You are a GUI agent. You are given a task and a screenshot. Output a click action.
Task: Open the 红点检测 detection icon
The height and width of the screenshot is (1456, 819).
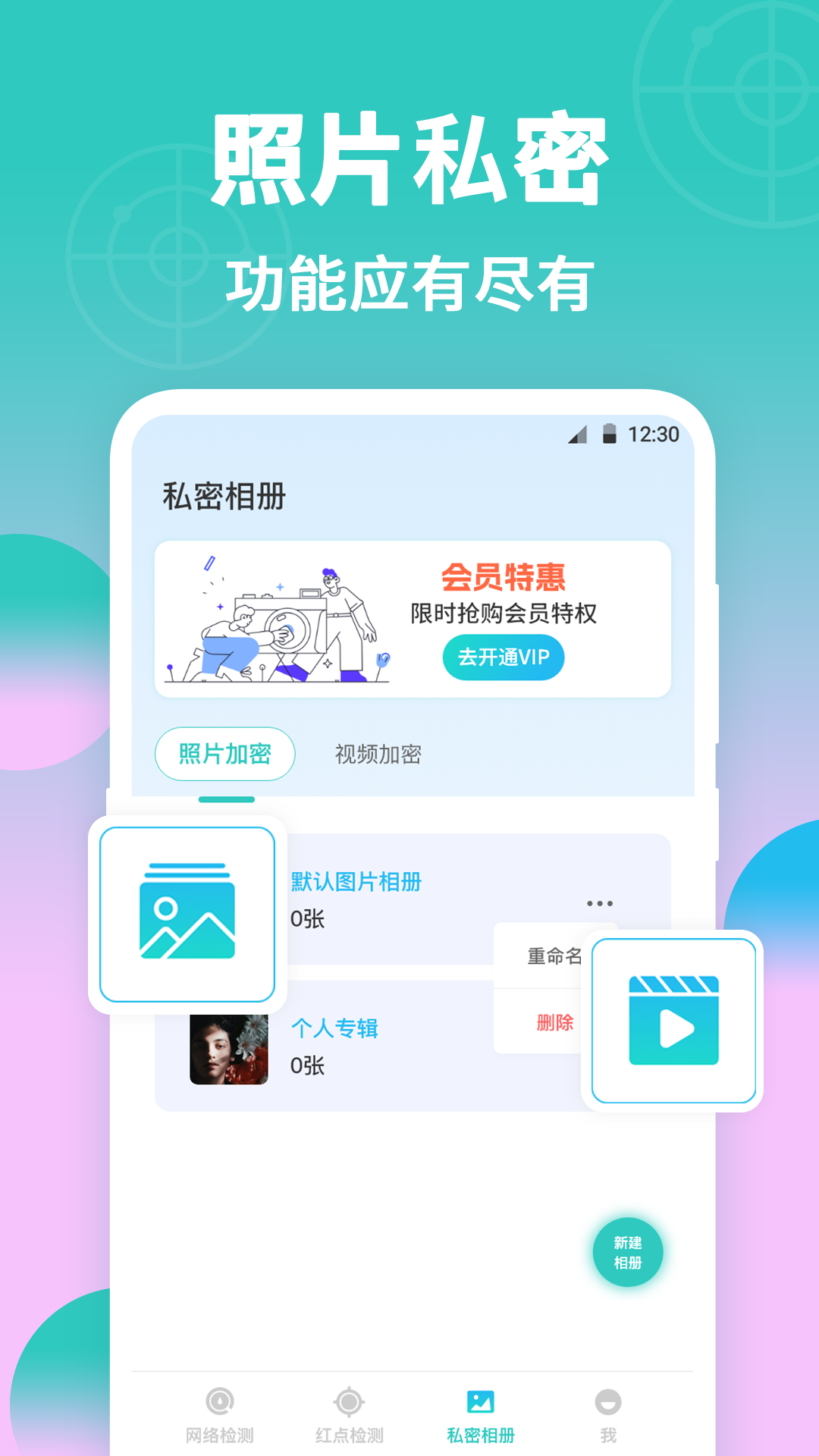[350, 1411]
